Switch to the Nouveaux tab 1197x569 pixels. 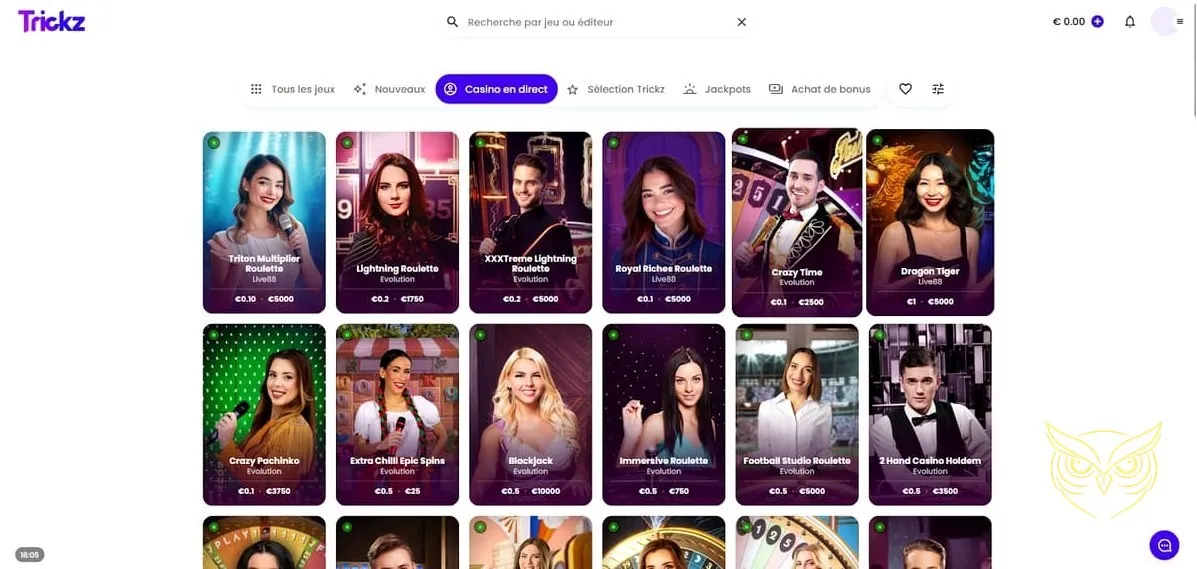(389, 89)
